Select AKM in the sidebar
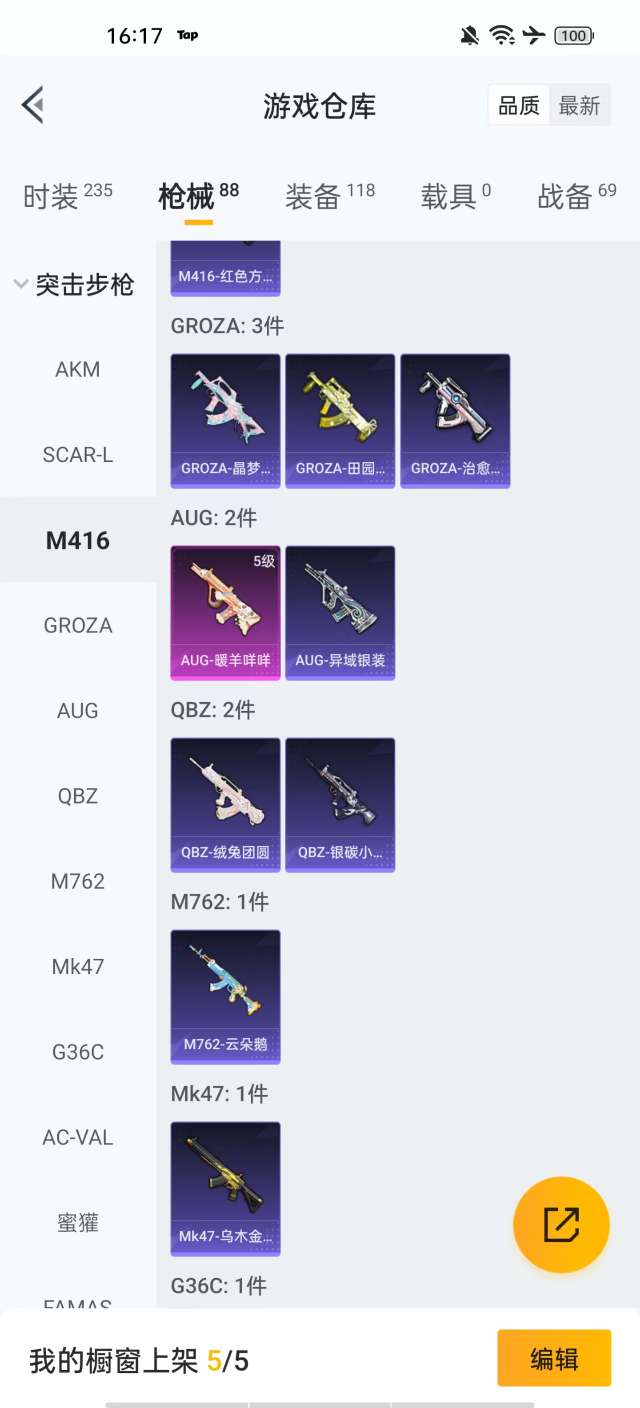This screenshot has height=1408, width=640. pos(78,369)
